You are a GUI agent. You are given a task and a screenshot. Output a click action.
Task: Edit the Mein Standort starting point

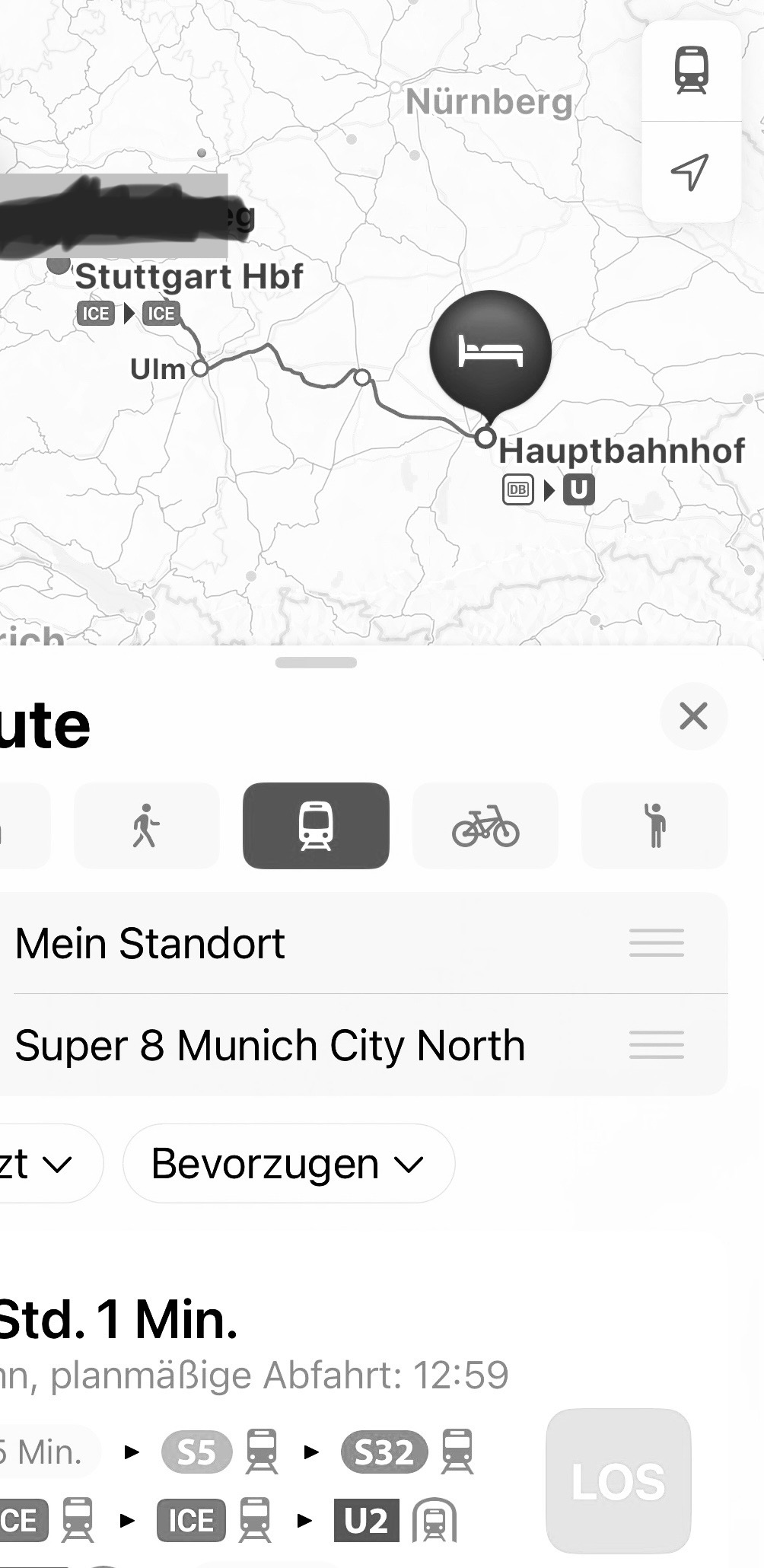(x=364, y=944)
